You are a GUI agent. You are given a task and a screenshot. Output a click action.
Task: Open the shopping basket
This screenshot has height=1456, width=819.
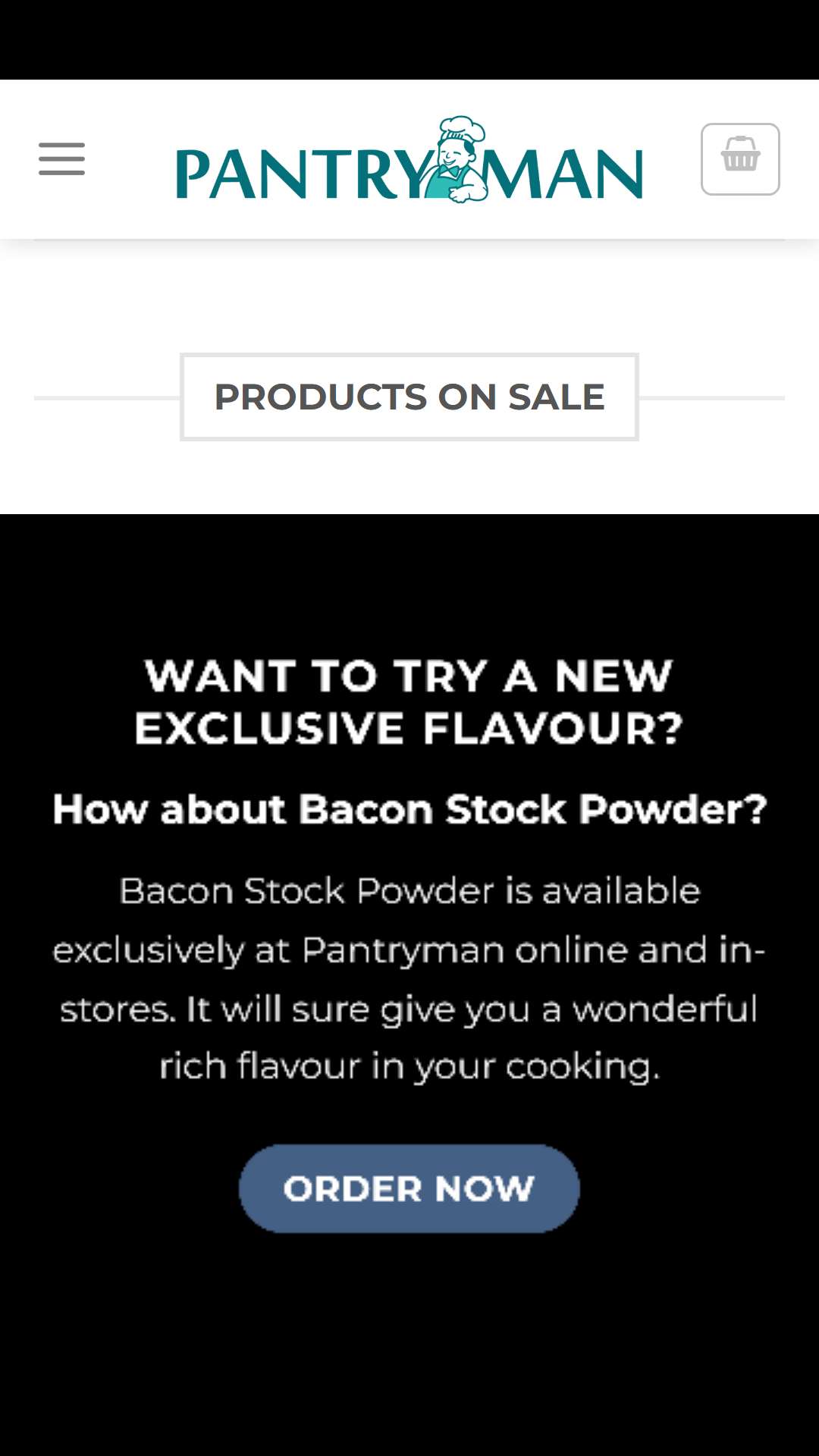740,159
